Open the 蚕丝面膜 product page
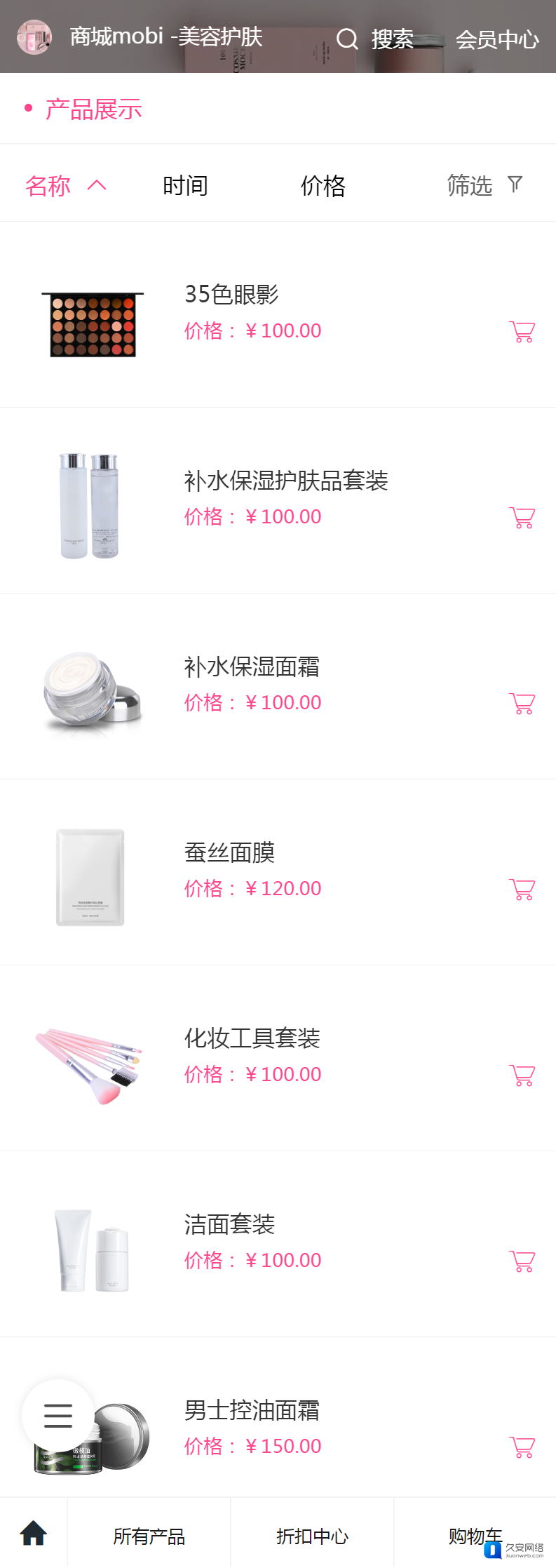This screenshot has height=1568, width=556. point(229,852)
